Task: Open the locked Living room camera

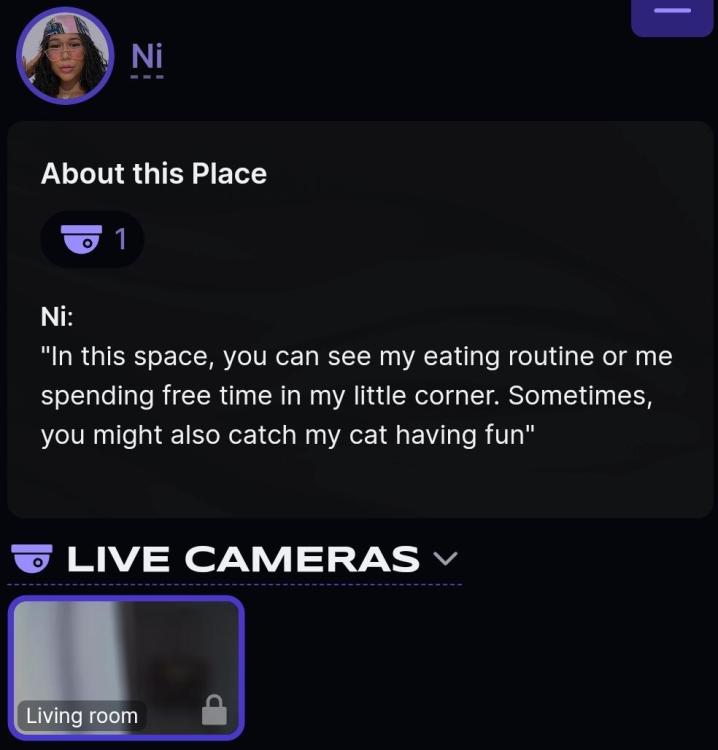Action: point(126,667)
